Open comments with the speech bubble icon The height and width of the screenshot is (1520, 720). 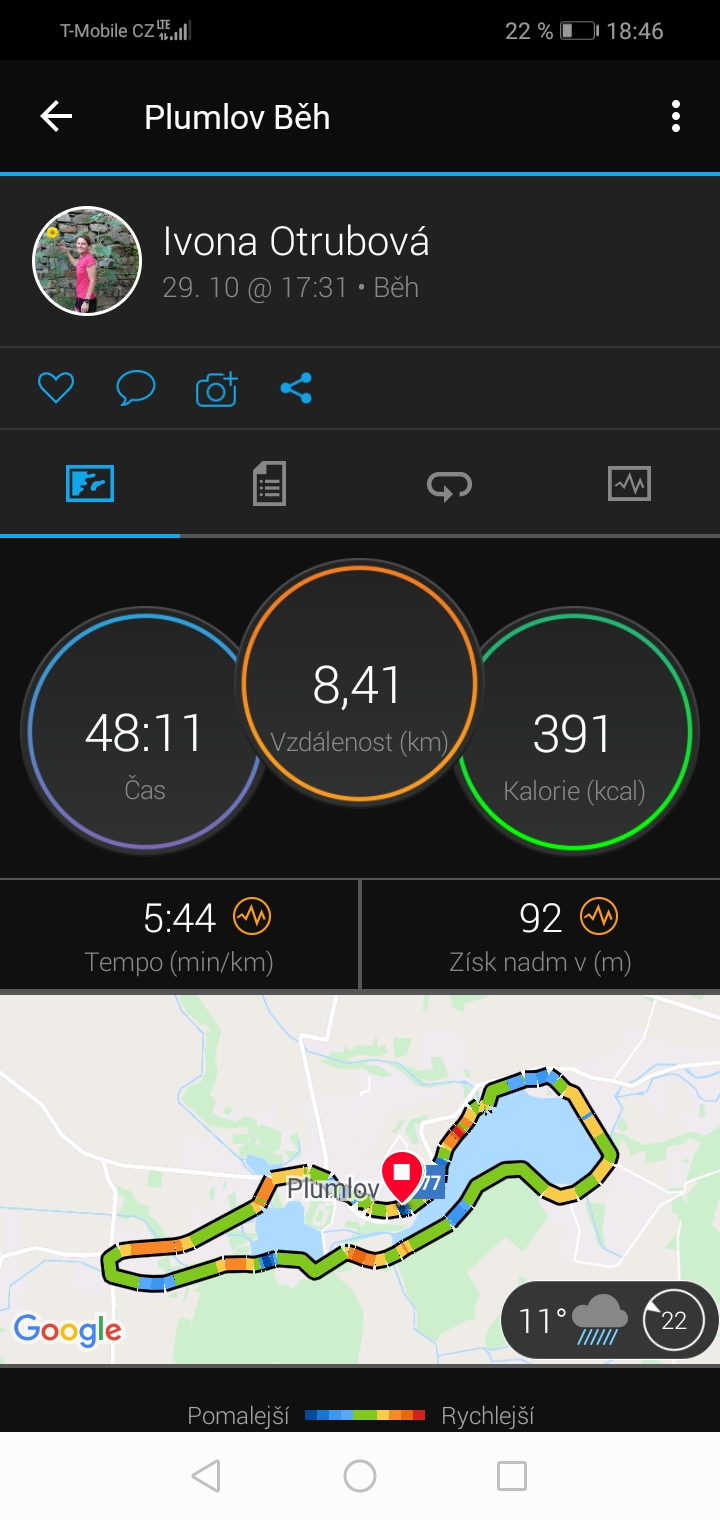click(x=135, y=388)
